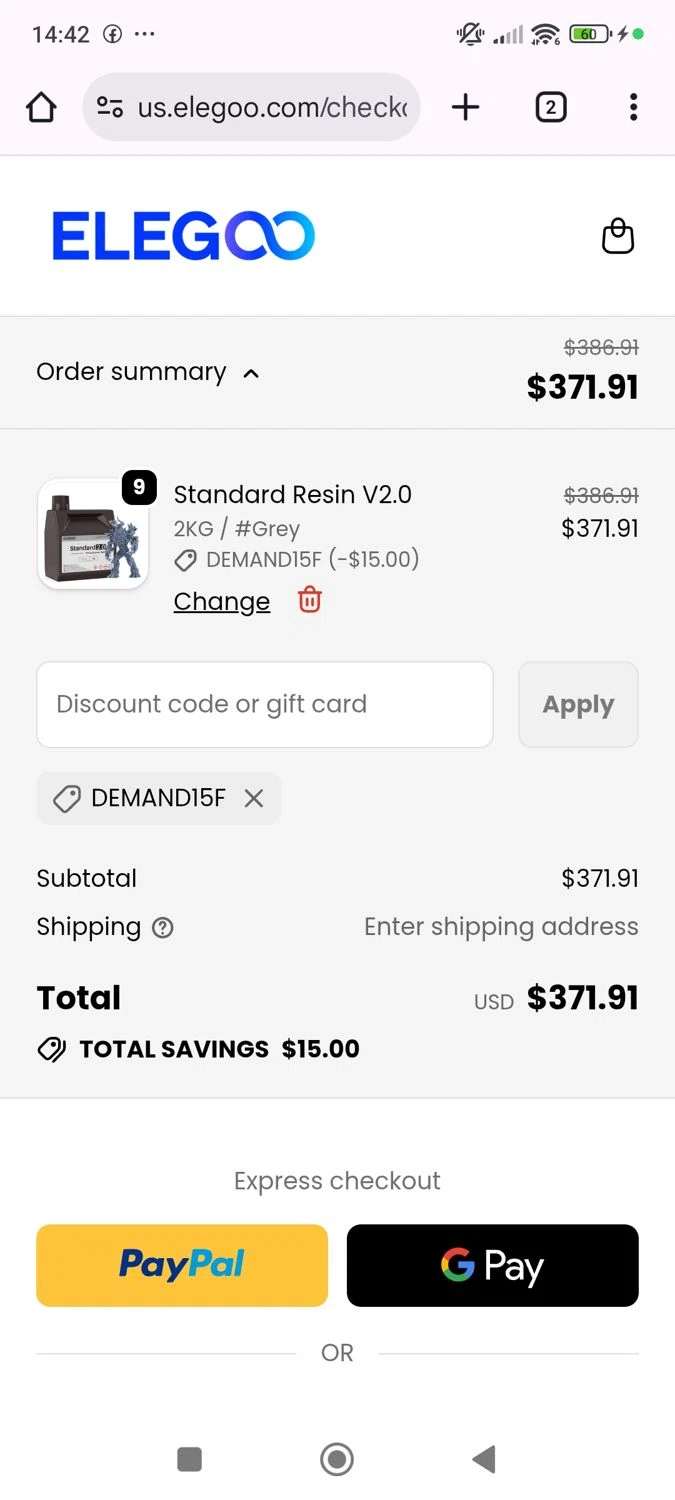Remove the DEMAND15F discount code
This screenshot has width=675, height=1500.
(254, 798)
